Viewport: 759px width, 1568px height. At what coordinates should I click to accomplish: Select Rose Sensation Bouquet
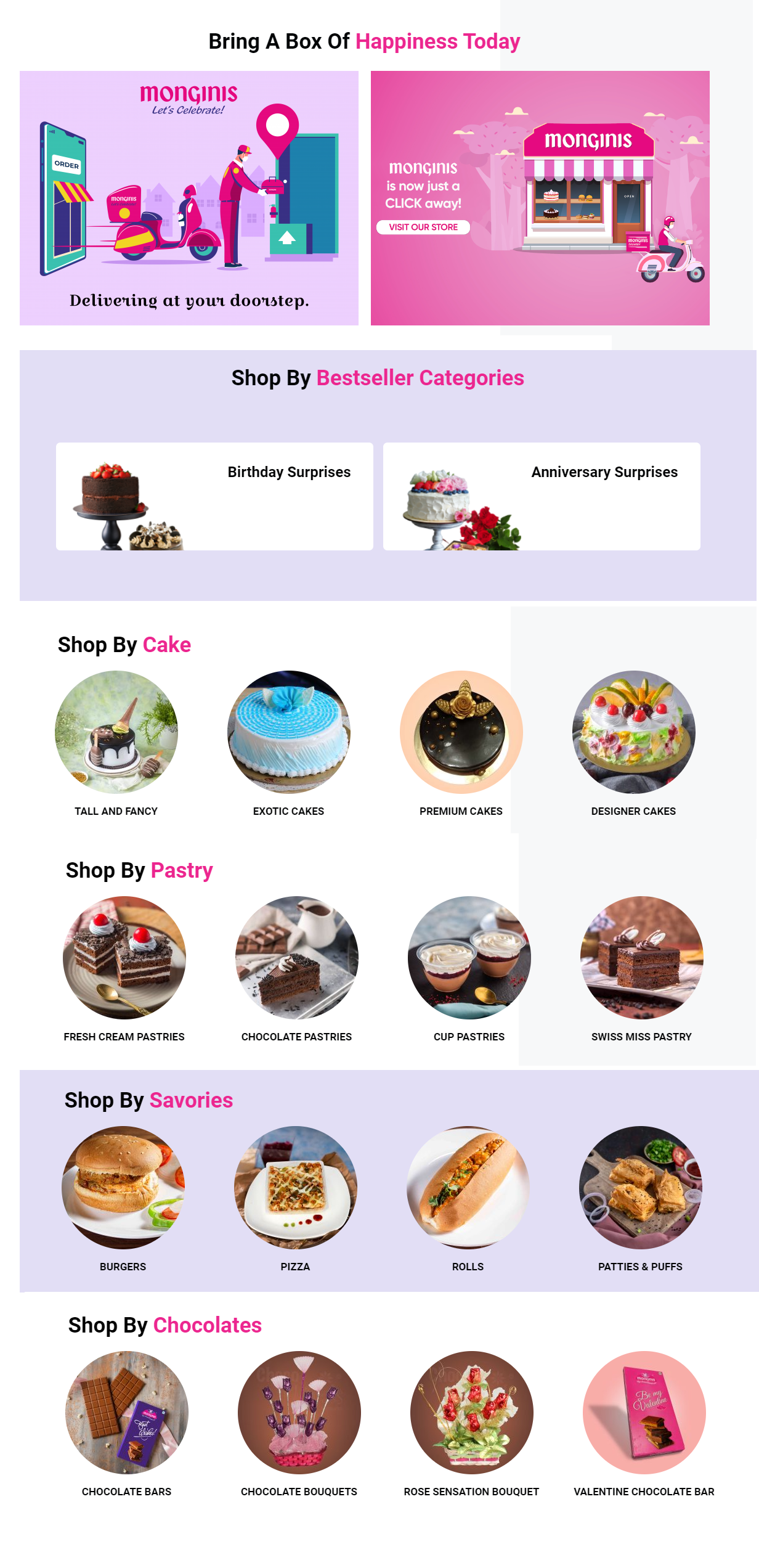[472, 1413]
